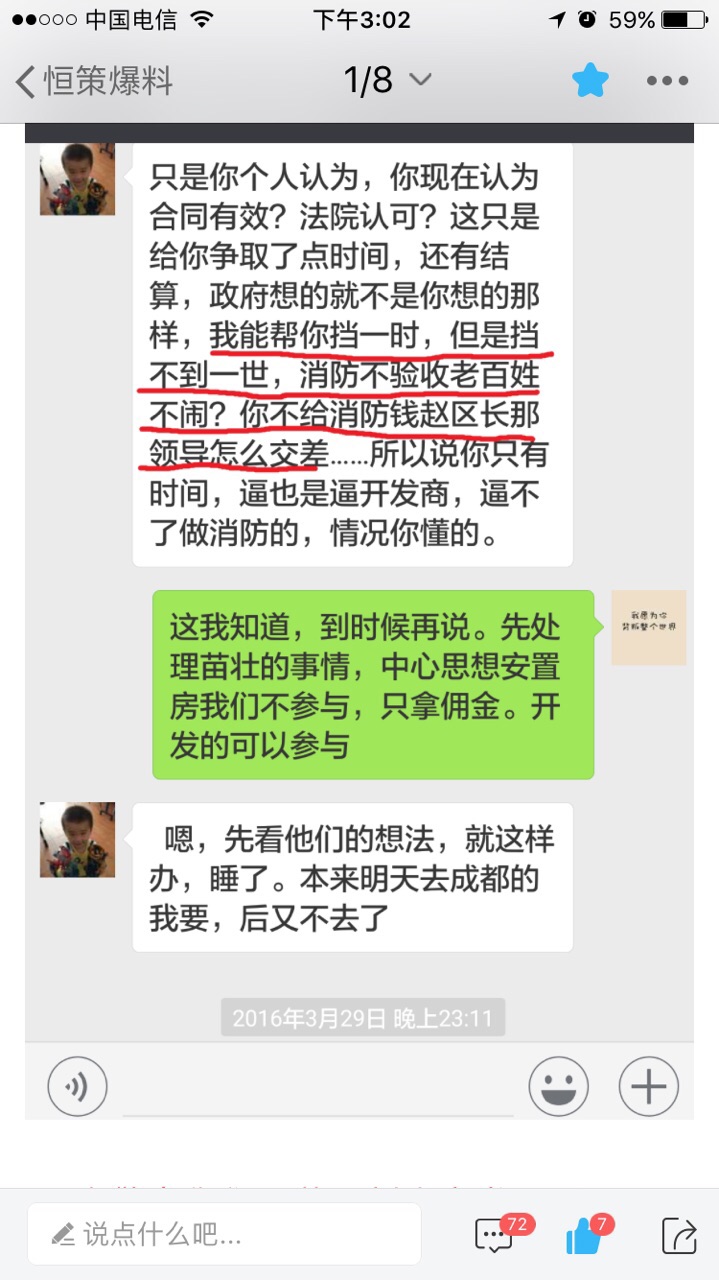
Task: Share this post
Action: pos(679,1235)
